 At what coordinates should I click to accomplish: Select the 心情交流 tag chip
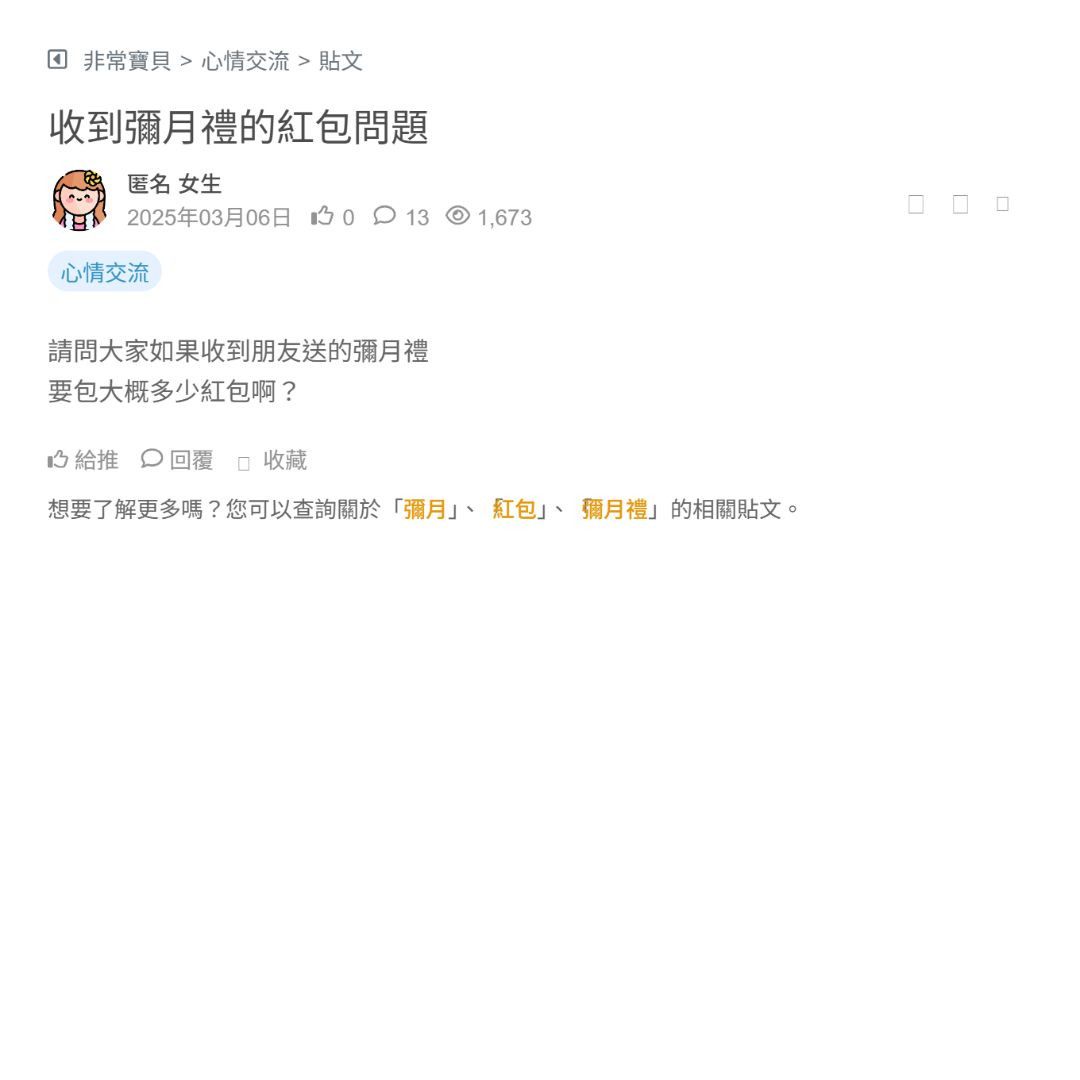coord(105,272)
